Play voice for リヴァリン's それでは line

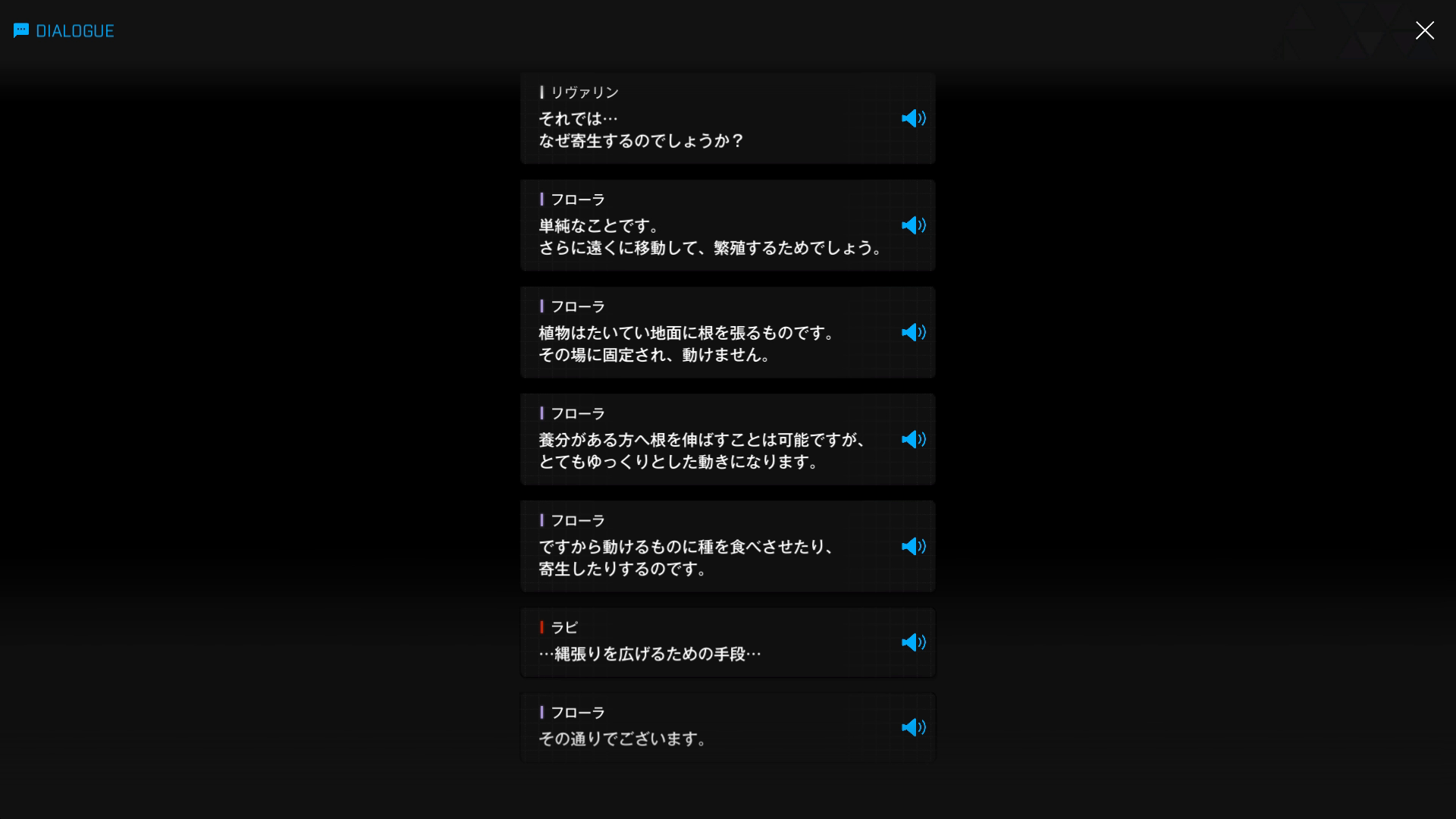click(x=913, y=118)
